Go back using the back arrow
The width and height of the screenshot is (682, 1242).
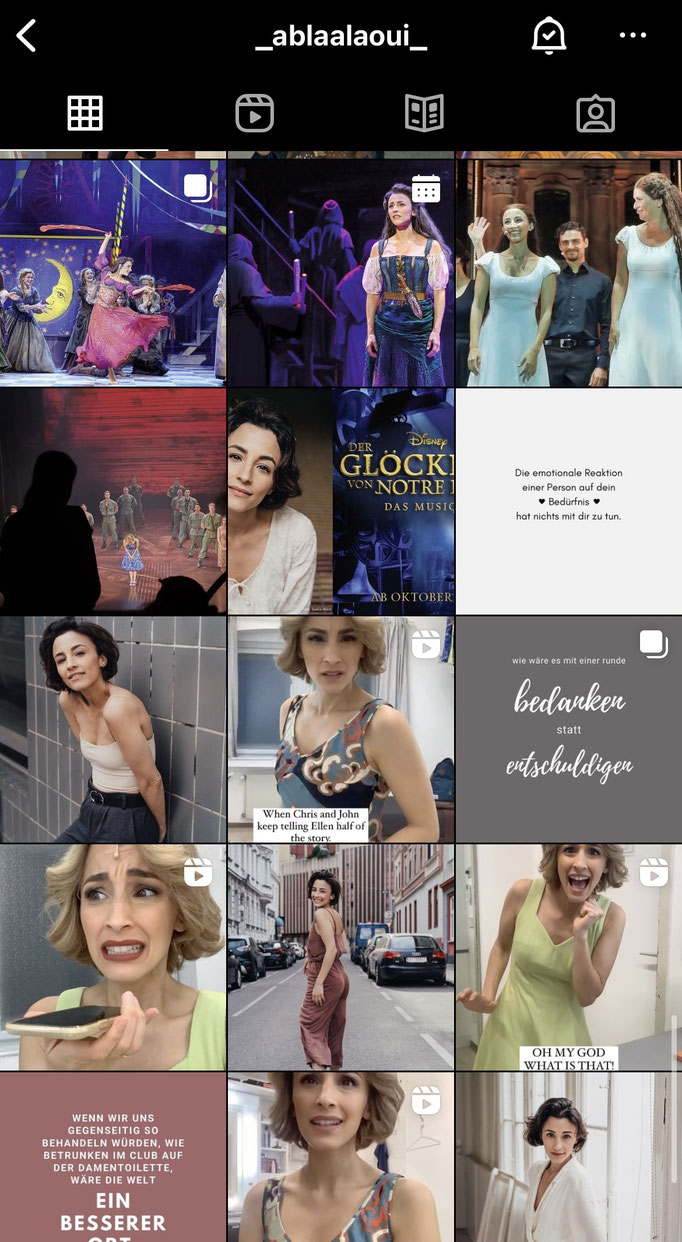coord(27,37)
